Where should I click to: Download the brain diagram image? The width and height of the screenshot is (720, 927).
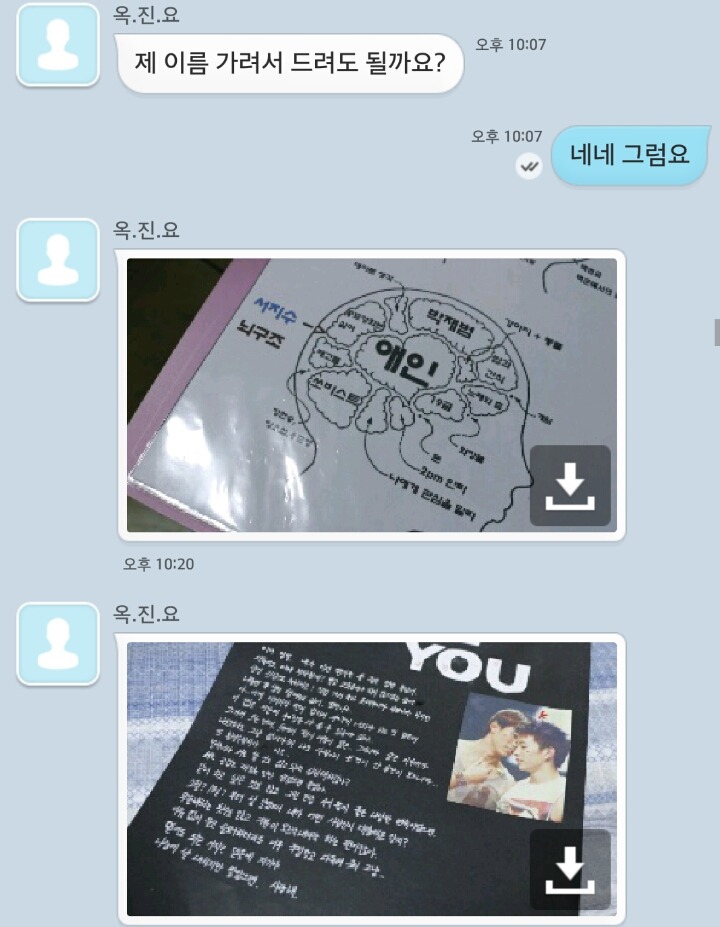pos(570,486)
